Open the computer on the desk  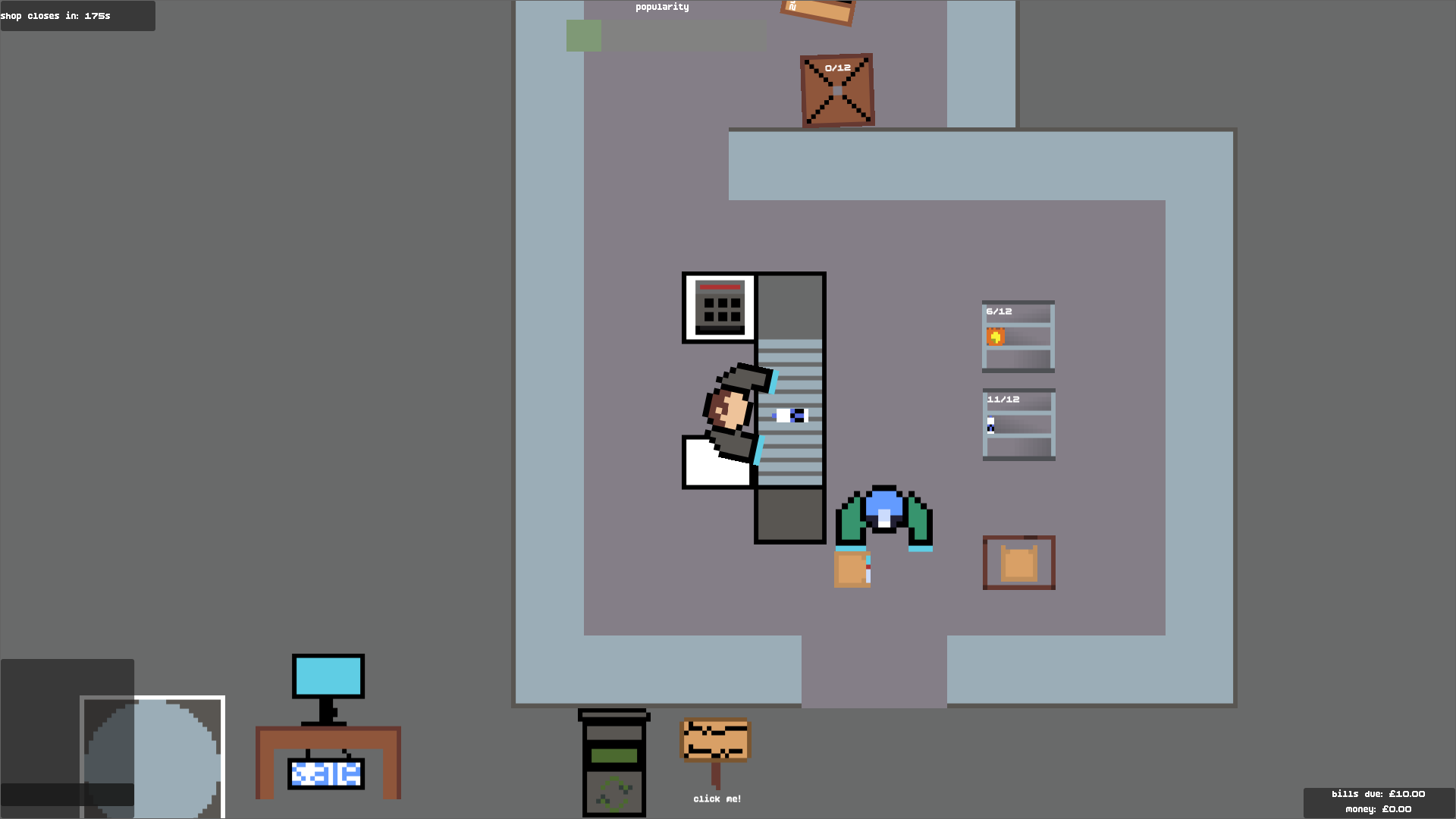328,679
